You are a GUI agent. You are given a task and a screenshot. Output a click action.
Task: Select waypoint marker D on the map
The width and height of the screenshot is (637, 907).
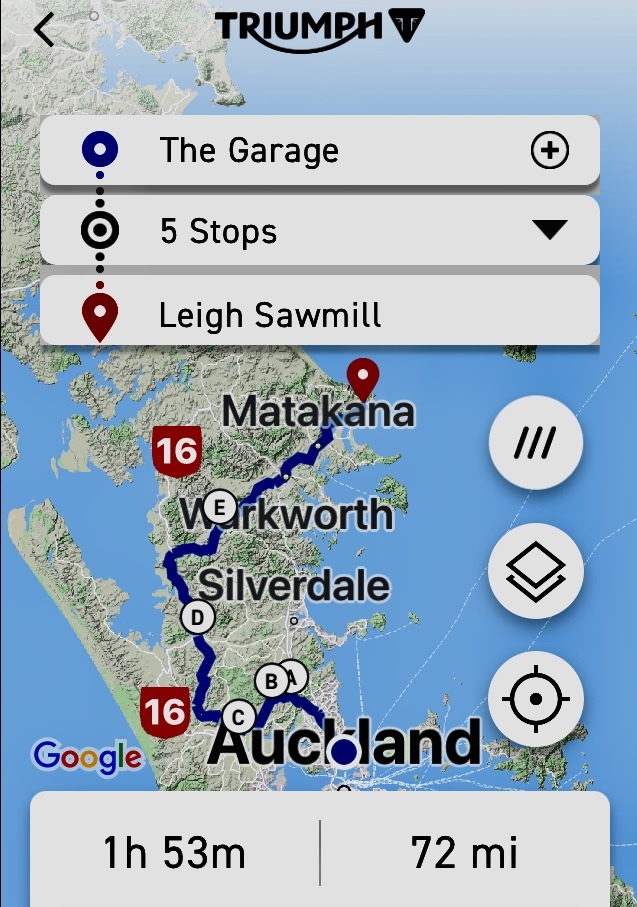pyautogui.click(x=197, y=617)
